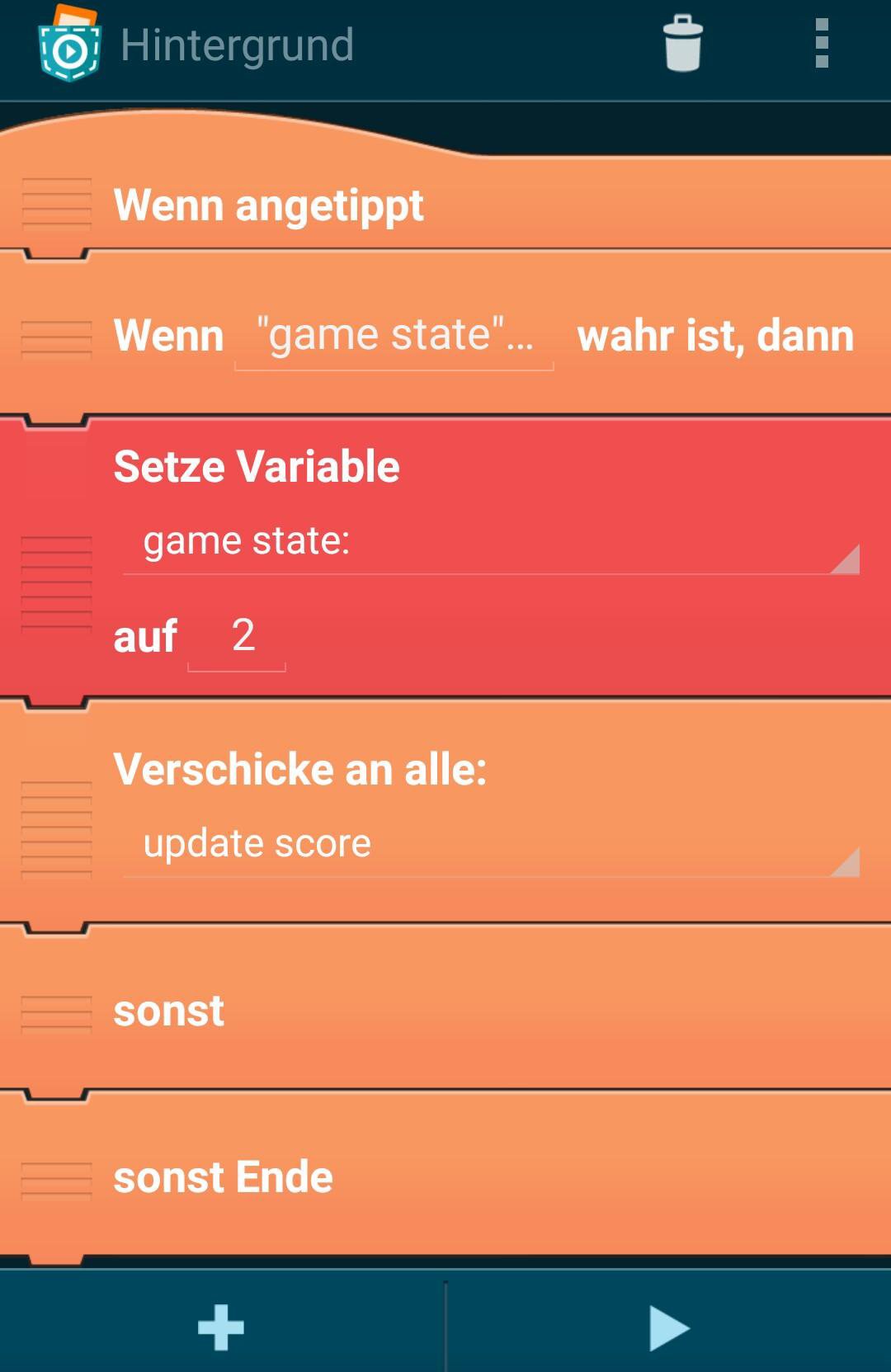Open the overflow menu
The height and width of the screenshot is (1372, 891).
pyautogui.click(x=821, y=45)
